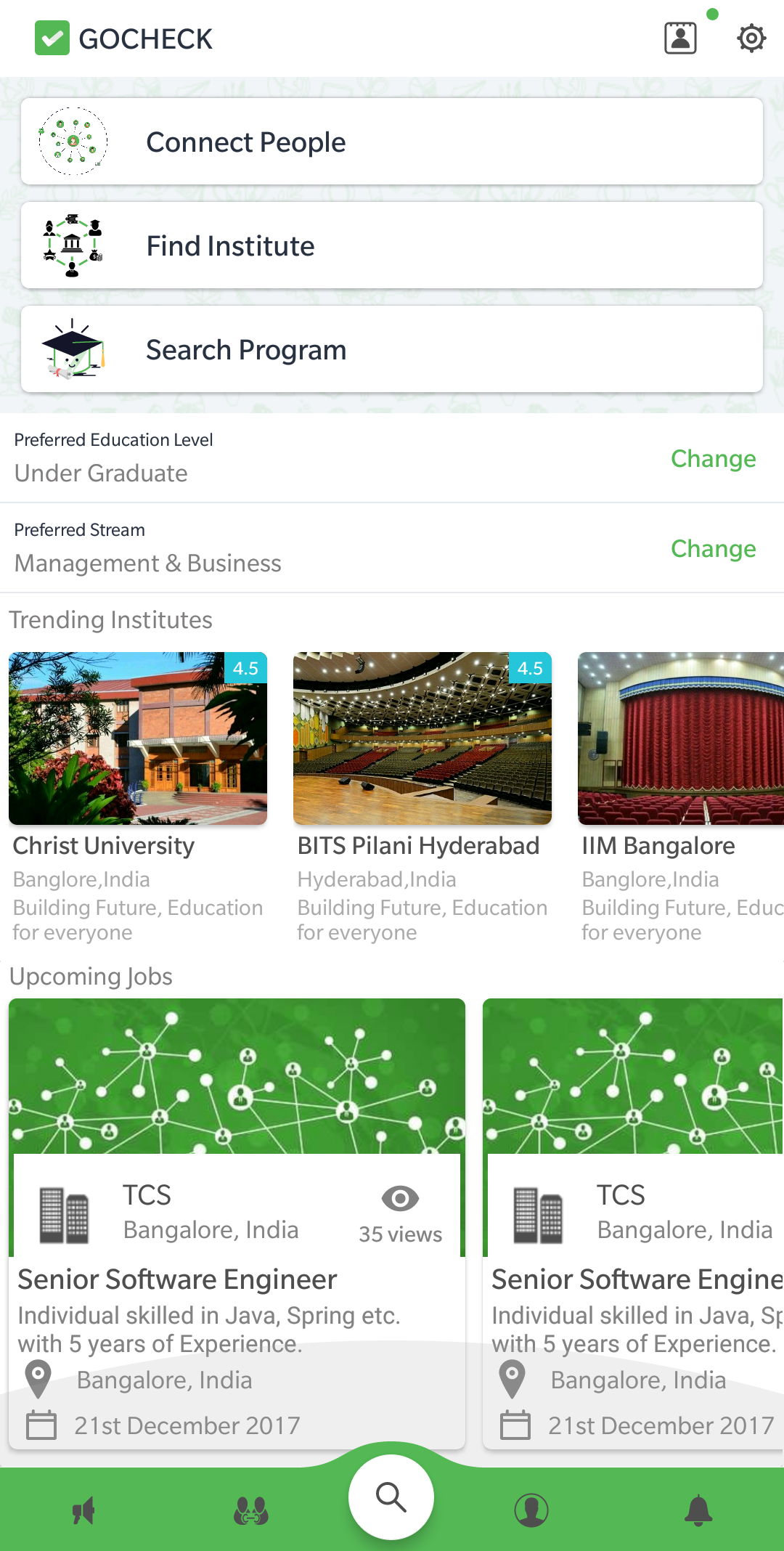Switch to the profile tab in bottom bar
This screenshot has height=1551, width=784.
[531, 1511]
